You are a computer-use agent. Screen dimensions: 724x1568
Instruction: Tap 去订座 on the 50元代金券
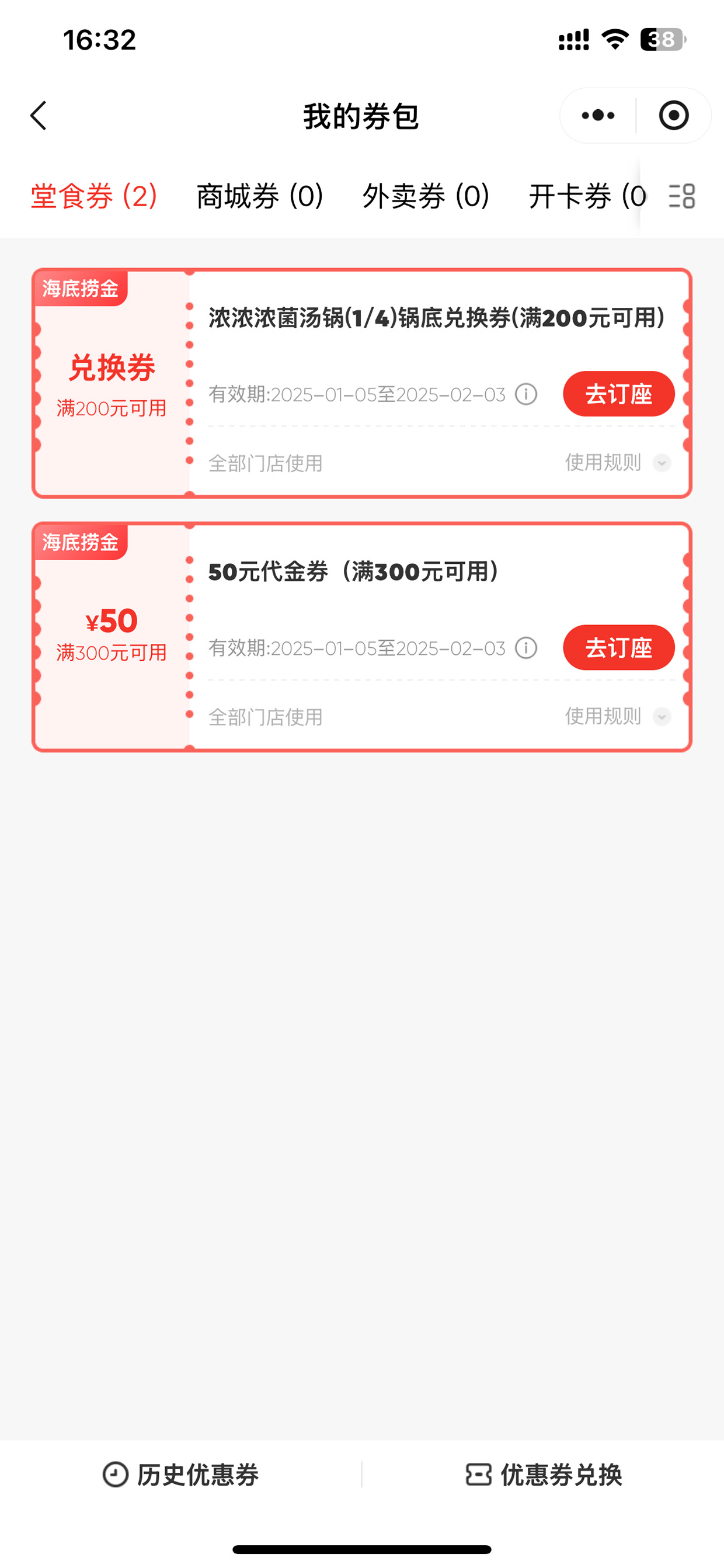tap(619, 648)
